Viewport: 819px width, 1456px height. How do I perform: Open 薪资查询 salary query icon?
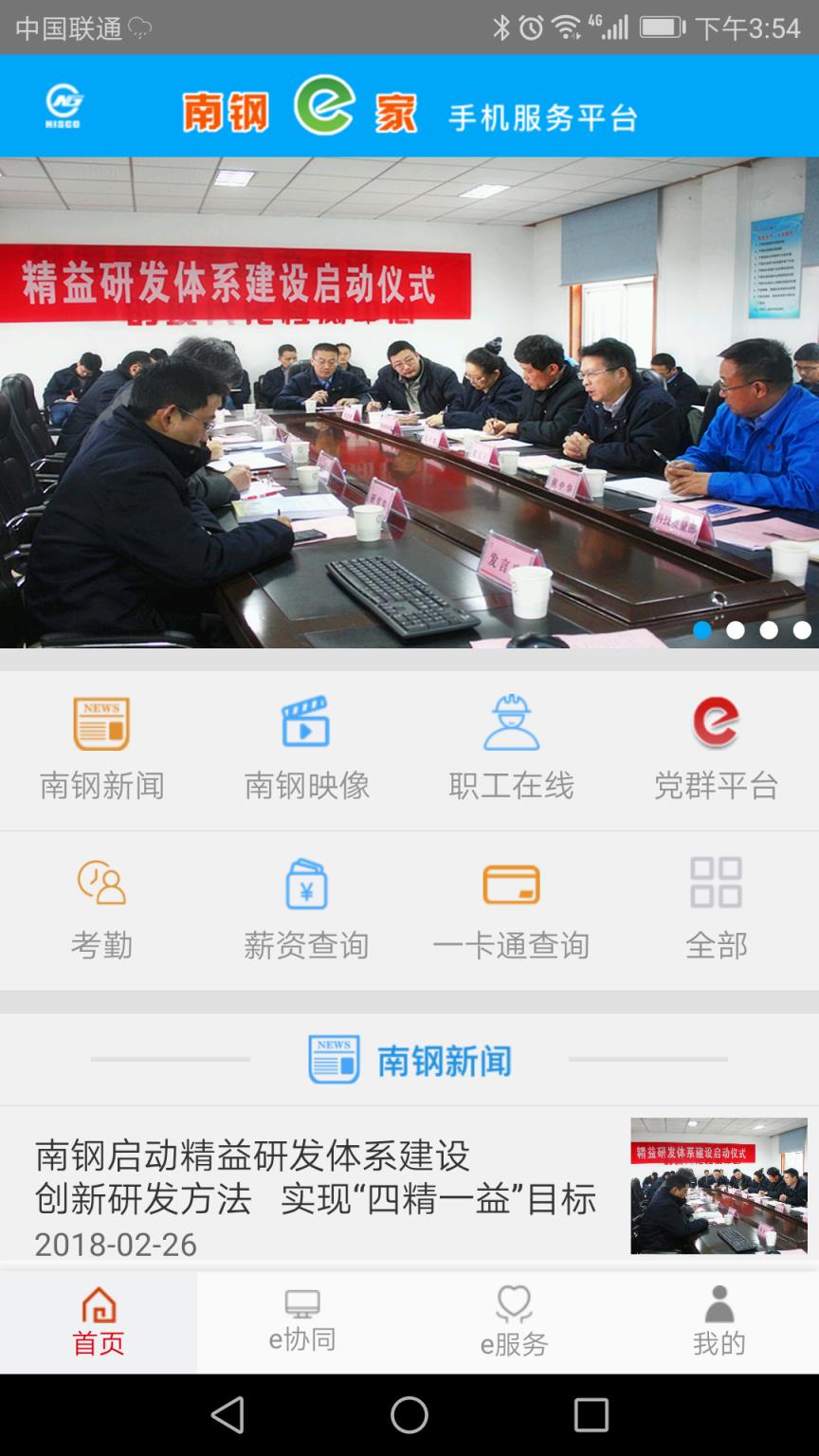[x=305, y=905]
